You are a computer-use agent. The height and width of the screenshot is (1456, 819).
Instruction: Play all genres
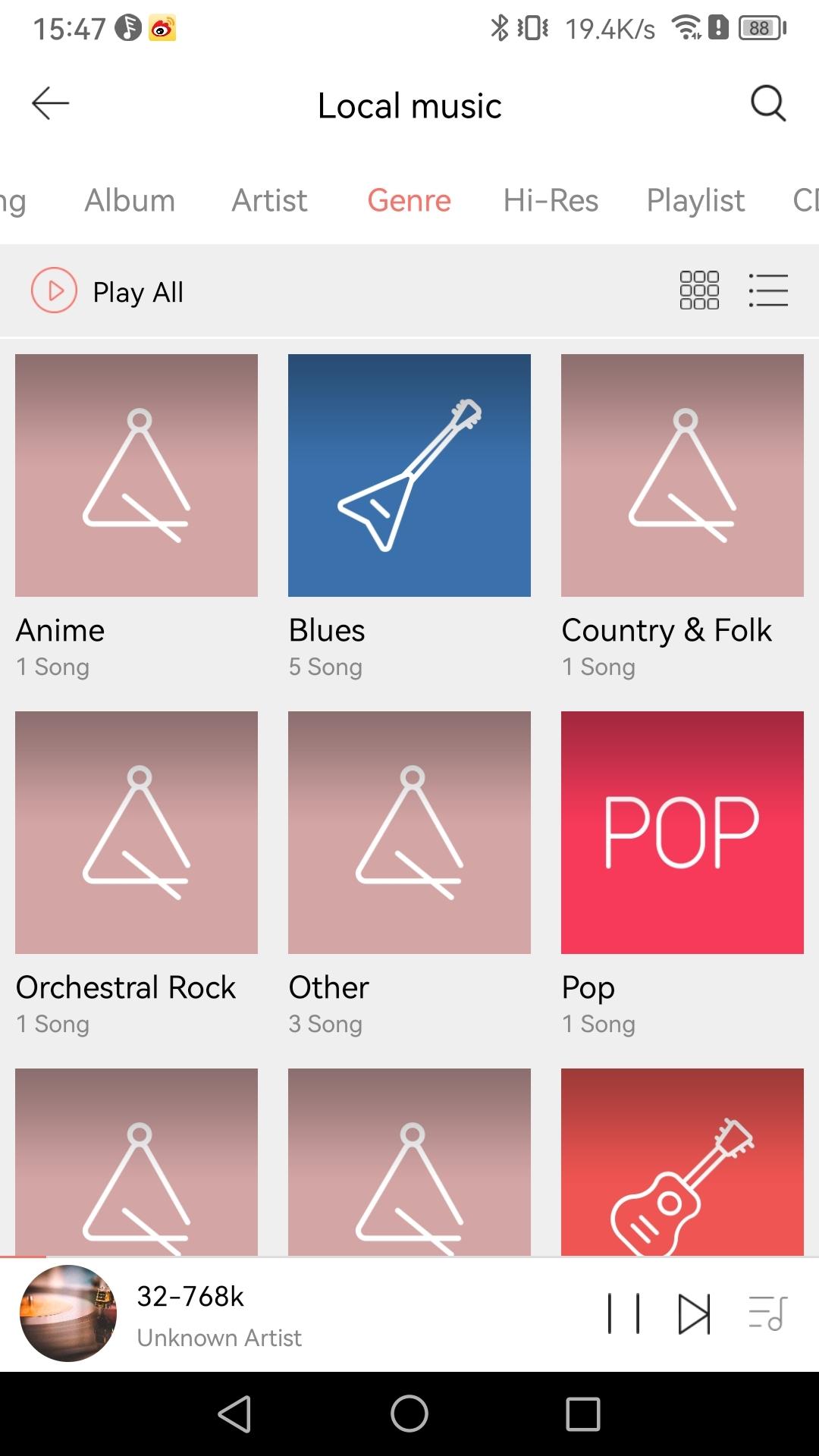tap(108, 290)
